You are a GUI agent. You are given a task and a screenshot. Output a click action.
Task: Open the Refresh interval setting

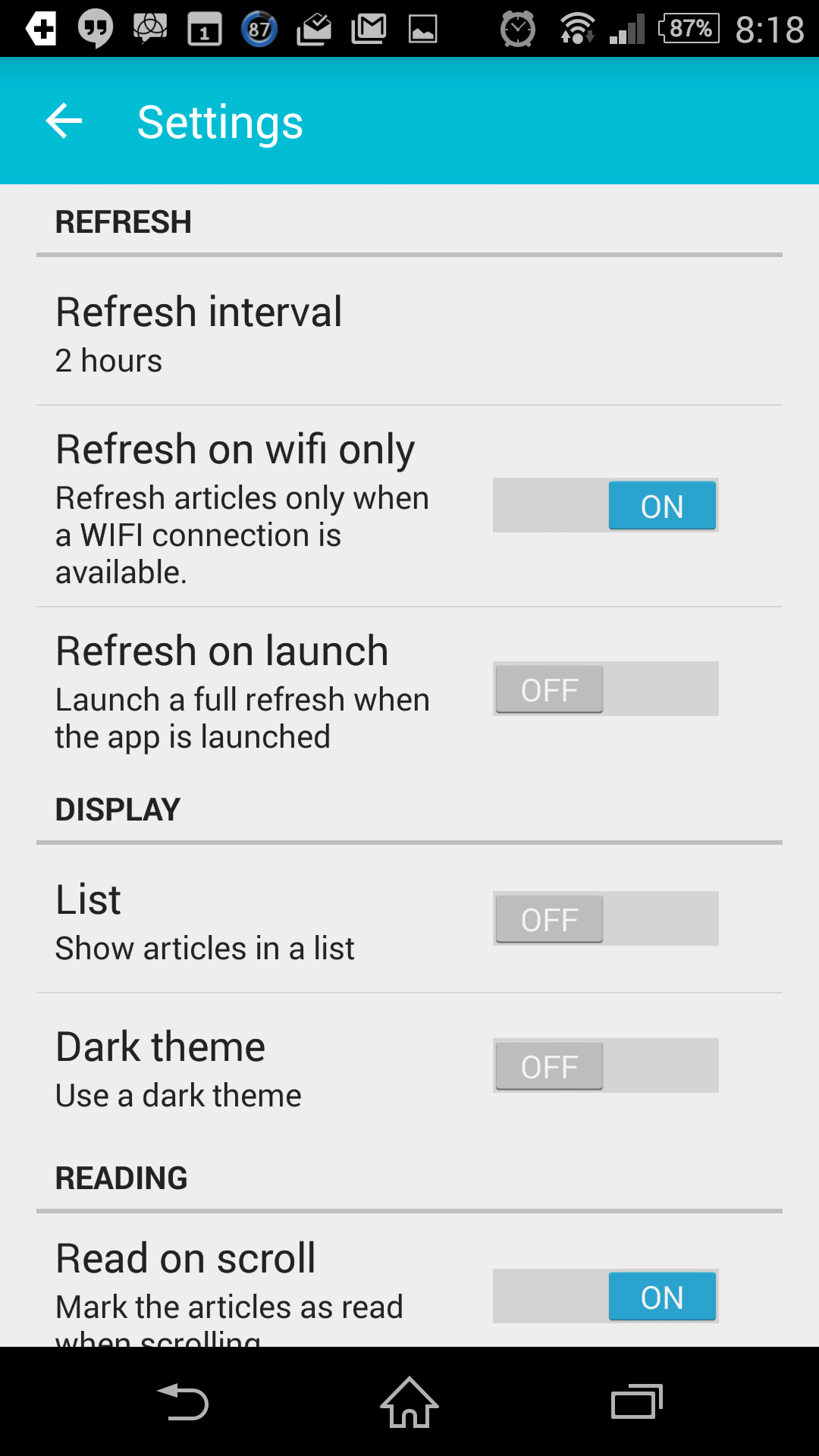[x=409, y=333]
